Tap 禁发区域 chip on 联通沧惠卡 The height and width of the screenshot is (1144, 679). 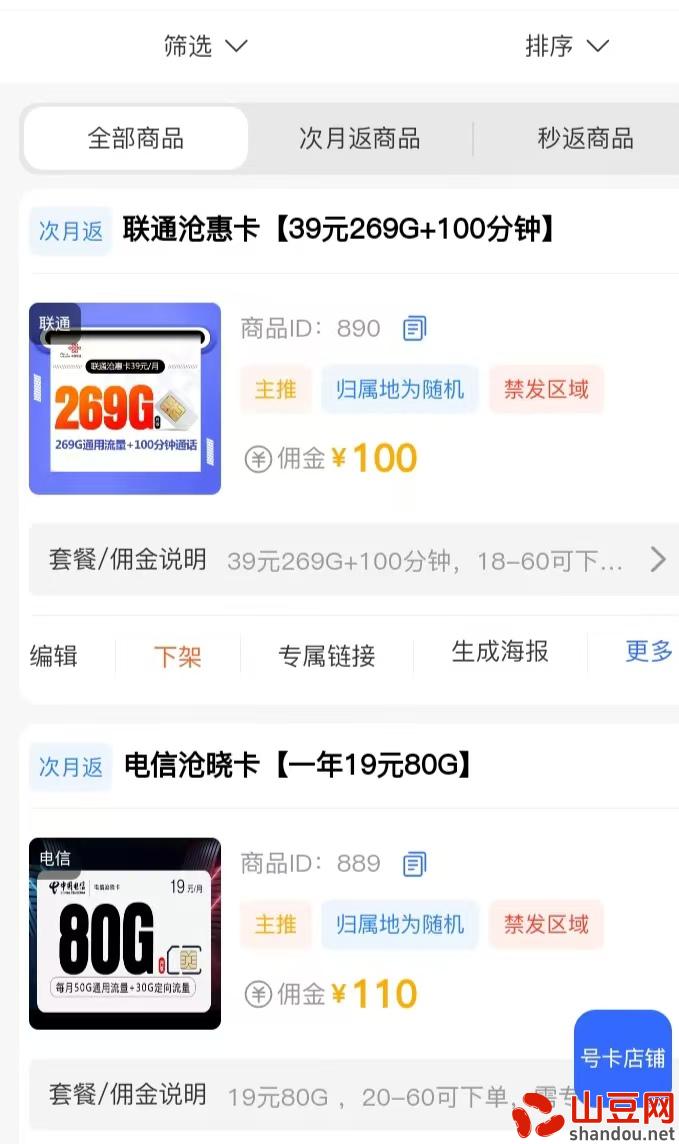pos(546,389)
